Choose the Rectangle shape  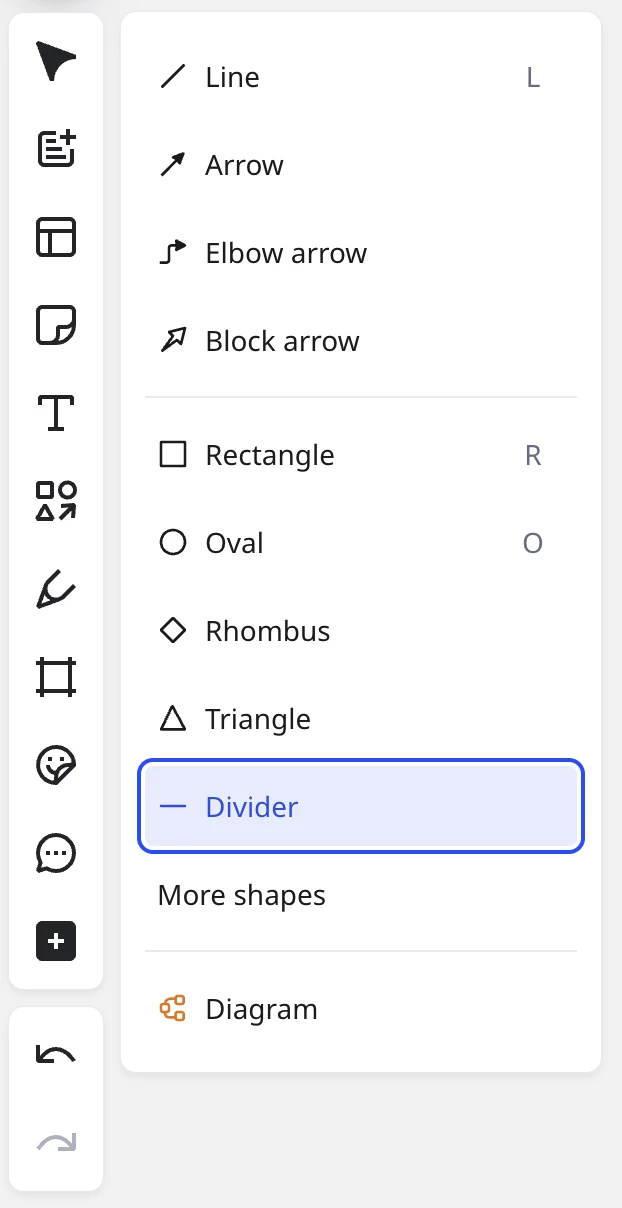tap(269, 455)
